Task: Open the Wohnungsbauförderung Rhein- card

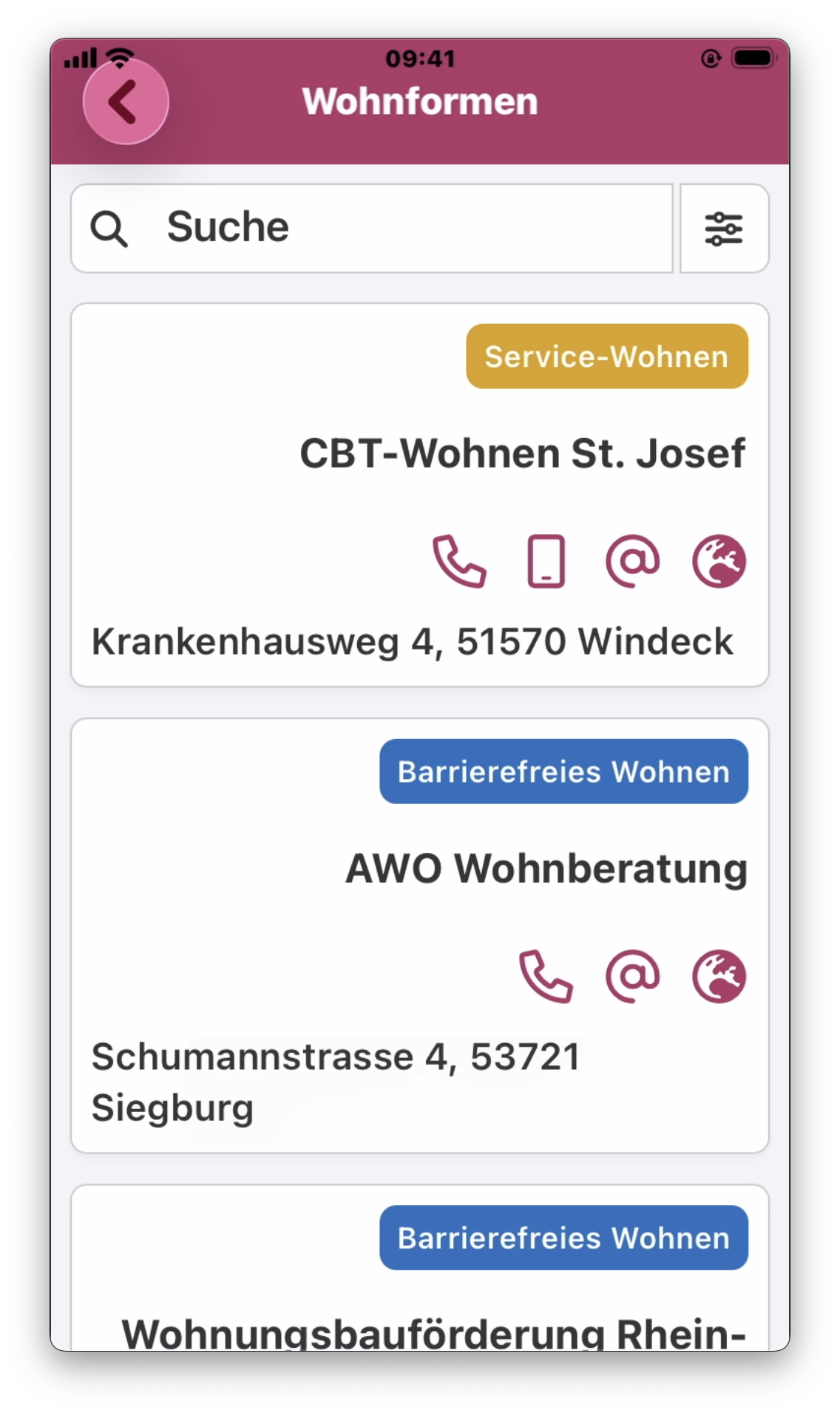Action: [433, 1332]
